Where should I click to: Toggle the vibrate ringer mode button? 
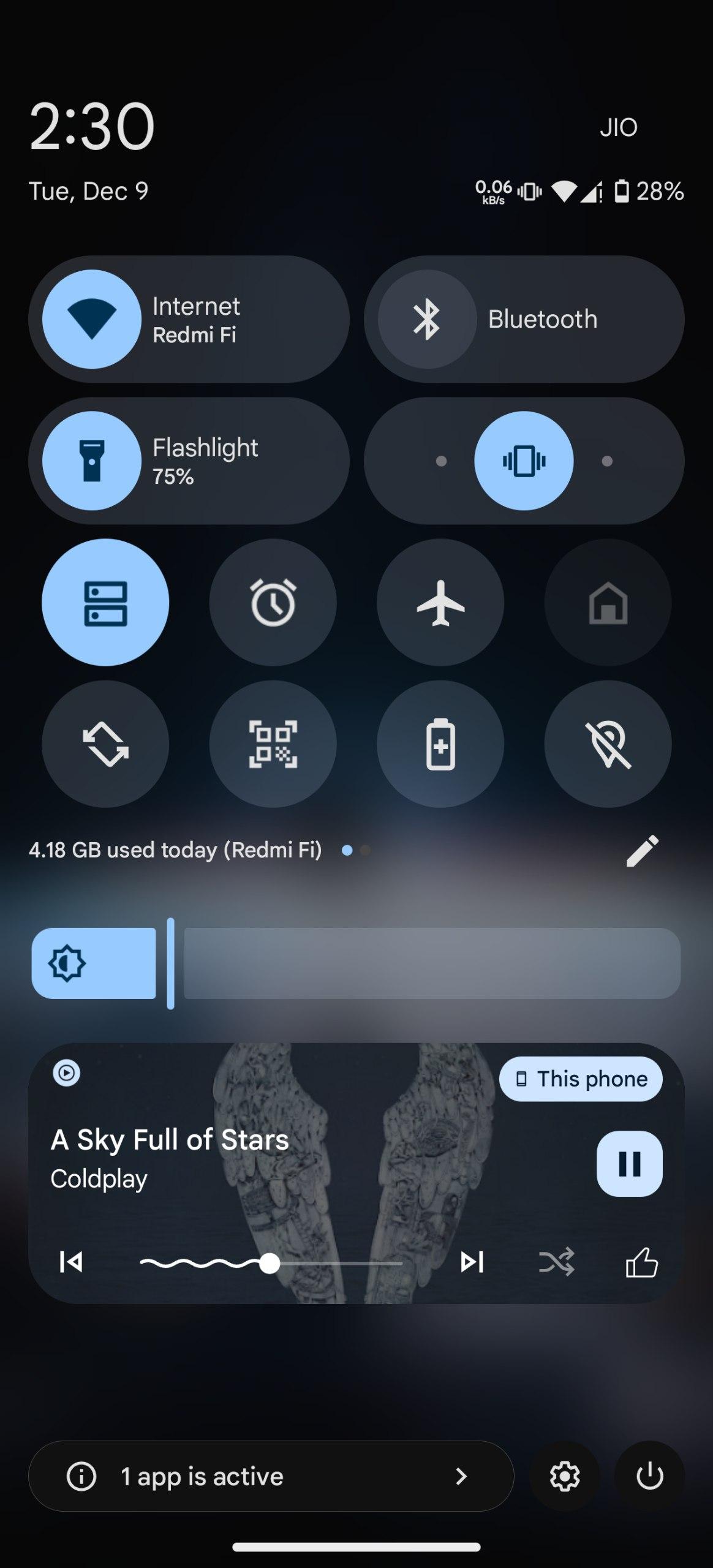point(524,461)
